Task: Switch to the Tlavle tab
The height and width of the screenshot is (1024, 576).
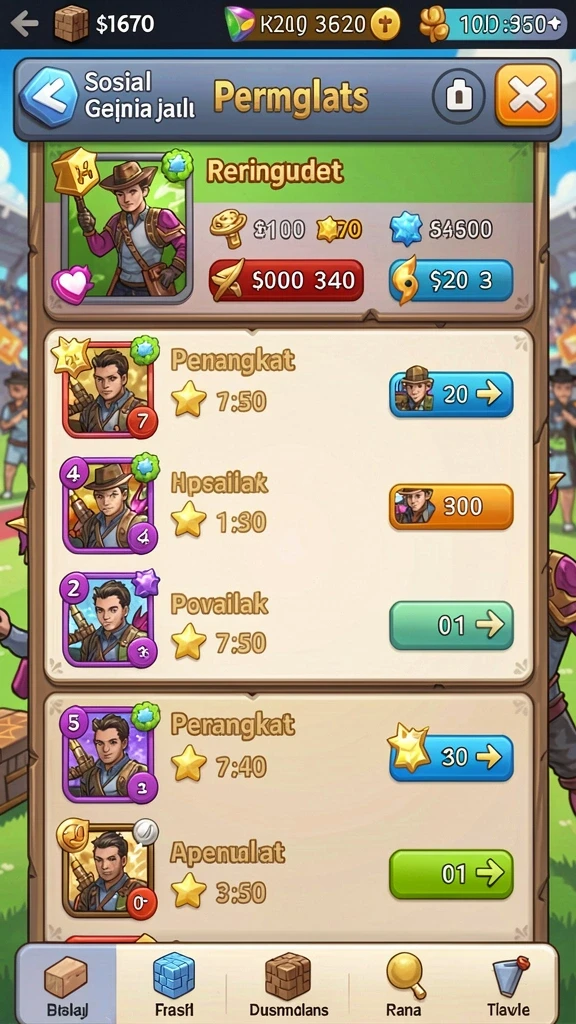Action: [508, 985]
